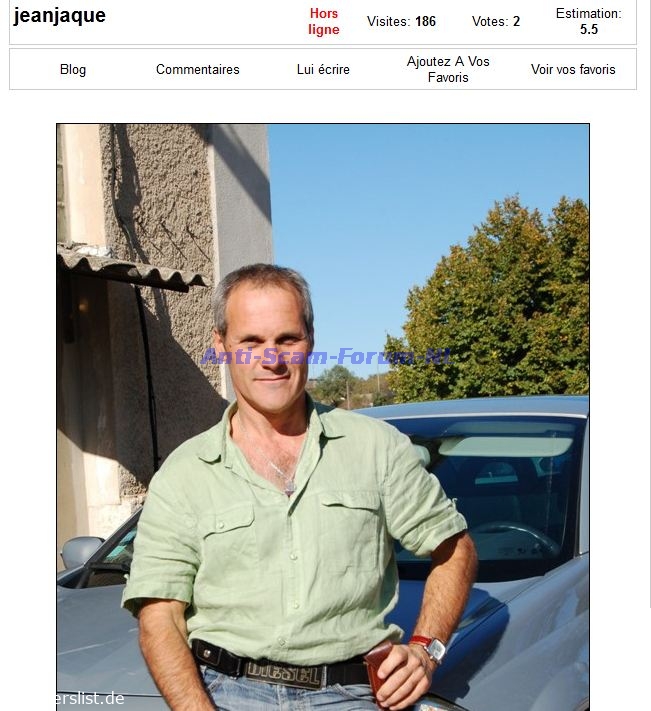Open the profile photo of jeanjaque
The image size is (651, 711).
(x=322, y=416)
